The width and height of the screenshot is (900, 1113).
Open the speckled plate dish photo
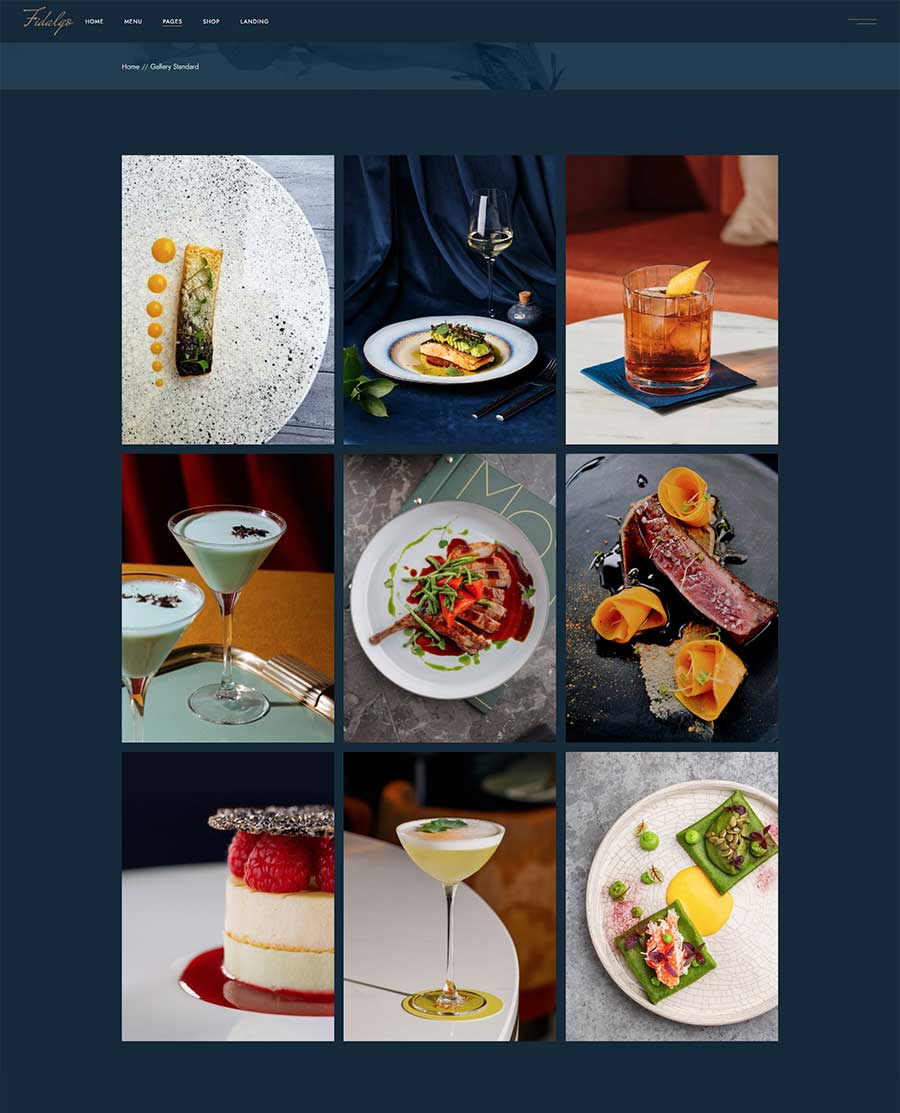228,299
